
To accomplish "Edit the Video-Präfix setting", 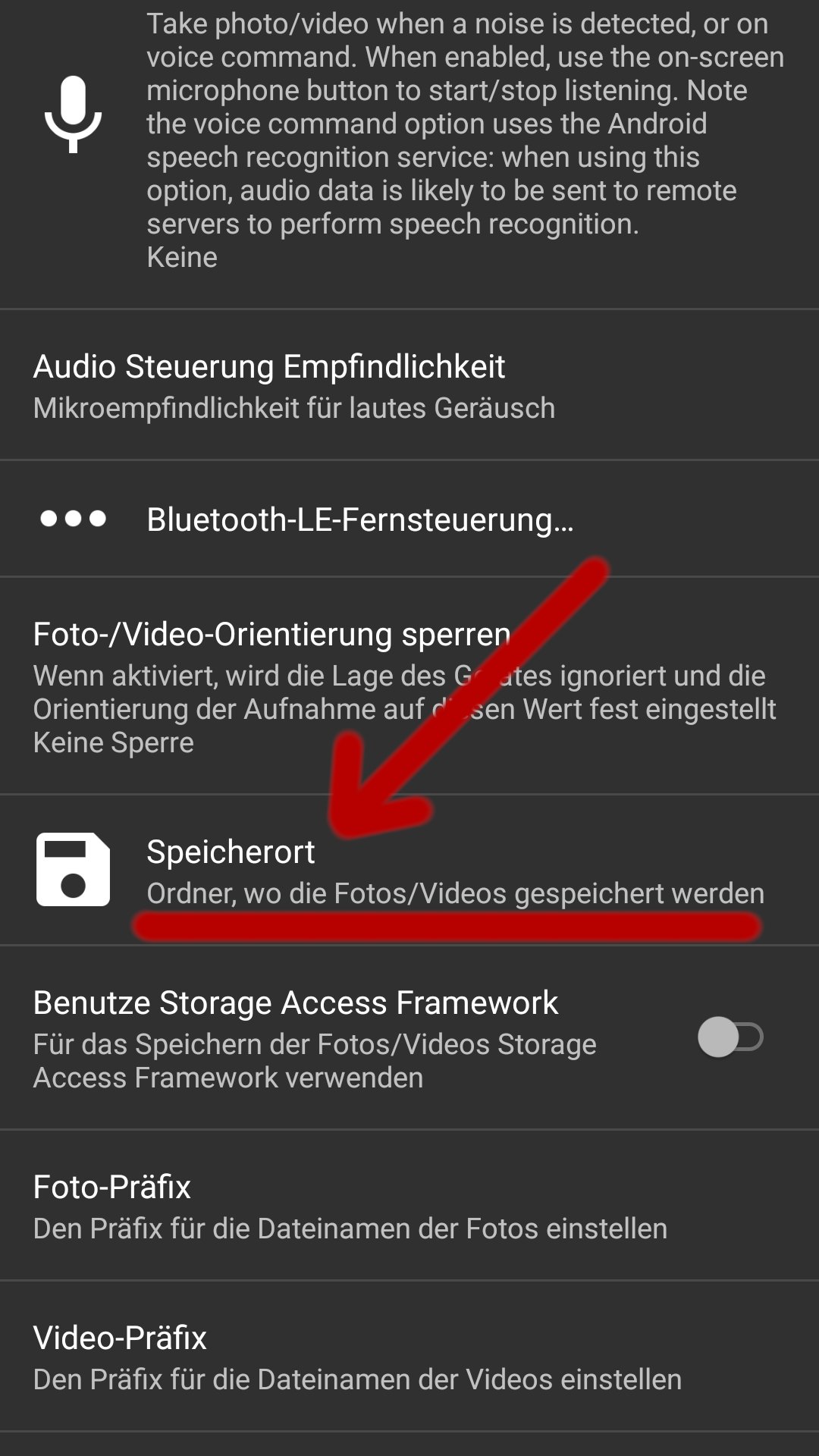I will [409, 1357].
